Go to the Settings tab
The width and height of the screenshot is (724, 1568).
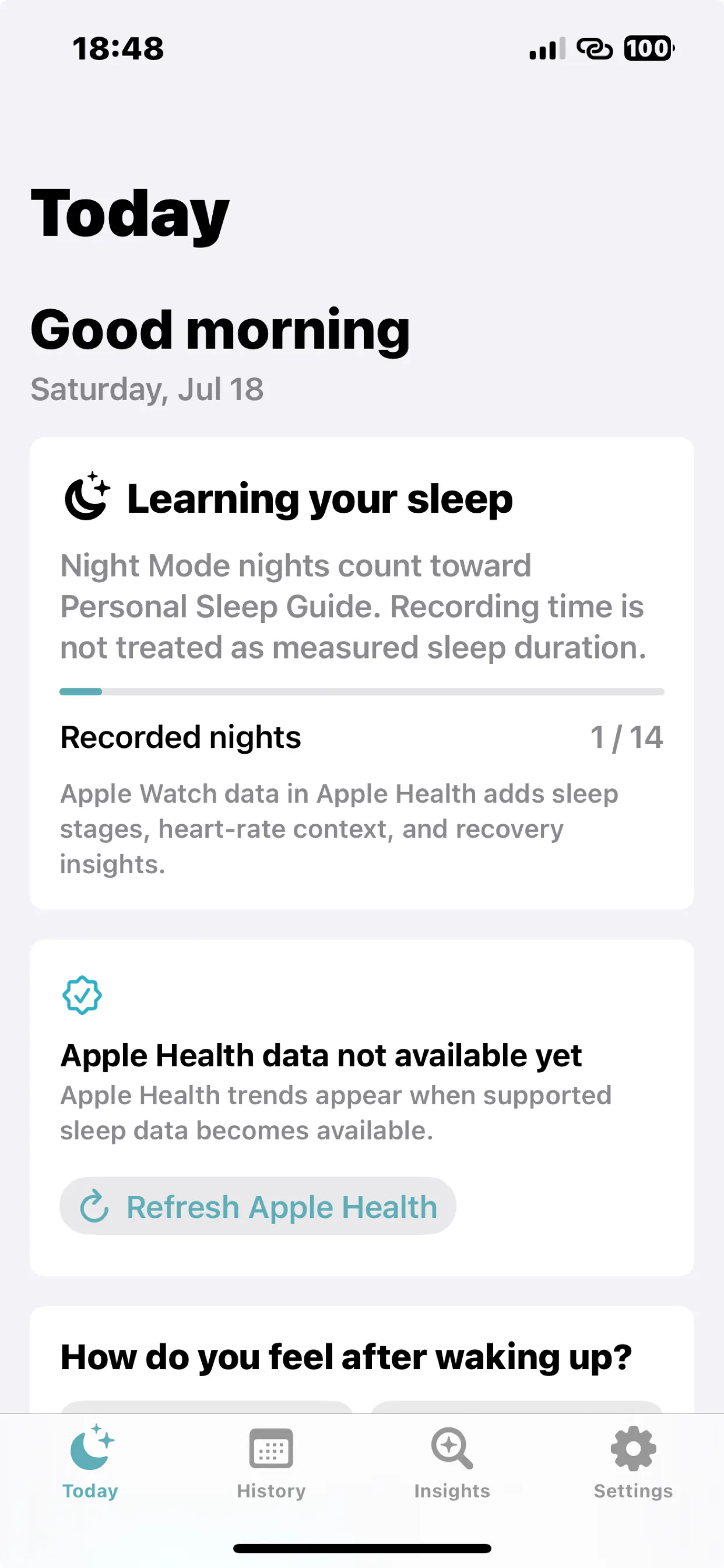[632, 1464]
